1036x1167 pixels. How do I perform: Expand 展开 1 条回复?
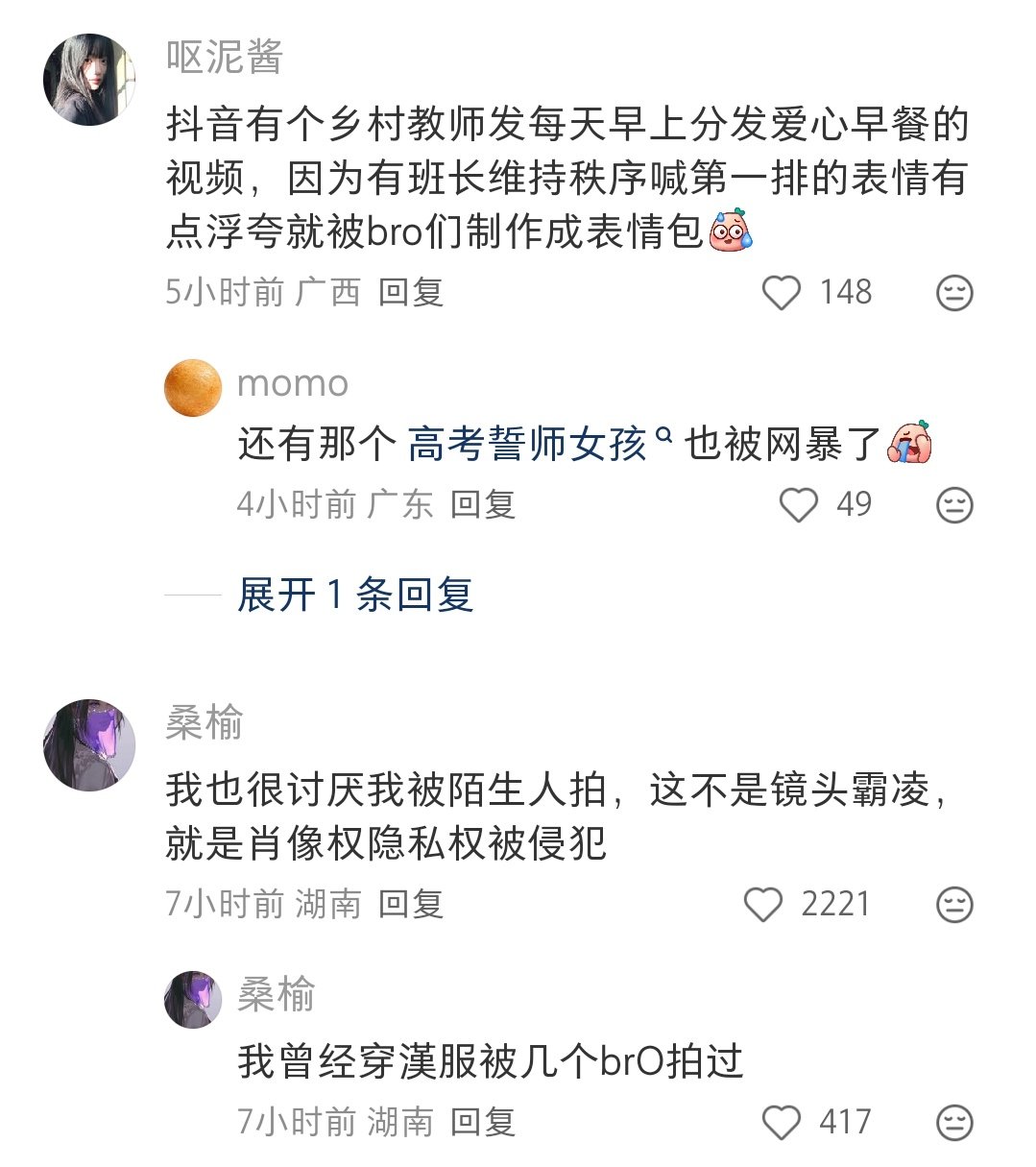[355, 595]
